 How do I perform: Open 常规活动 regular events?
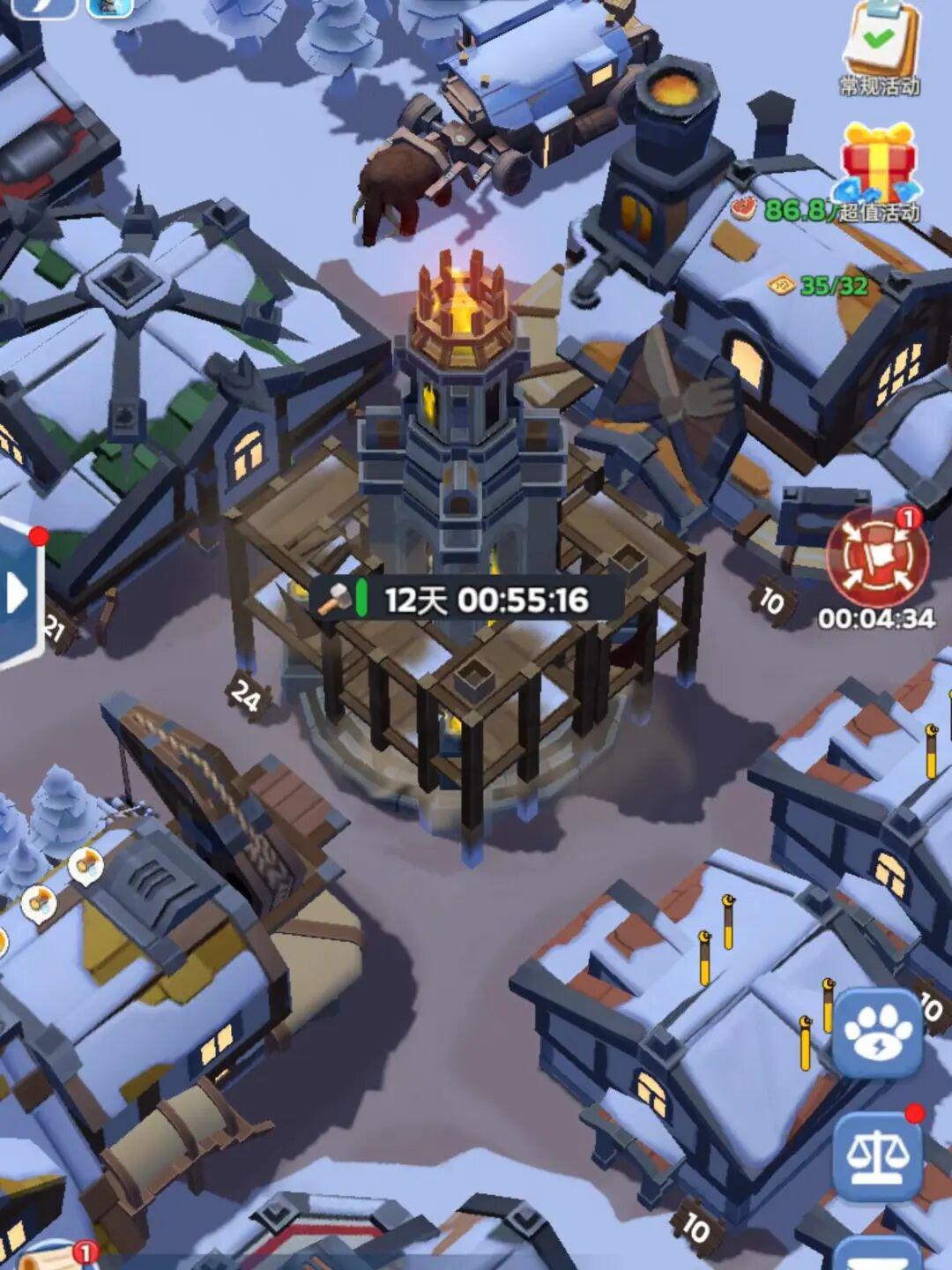pyautogui.click(x=880, y=44)
